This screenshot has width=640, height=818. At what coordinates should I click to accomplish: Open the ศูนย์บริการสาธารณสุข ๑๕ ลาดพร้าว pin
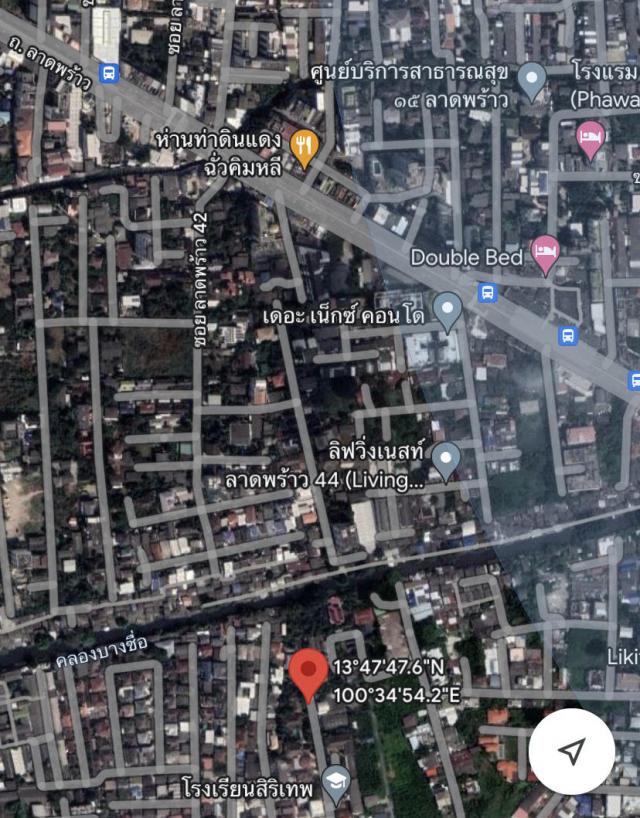click(531, 80)
